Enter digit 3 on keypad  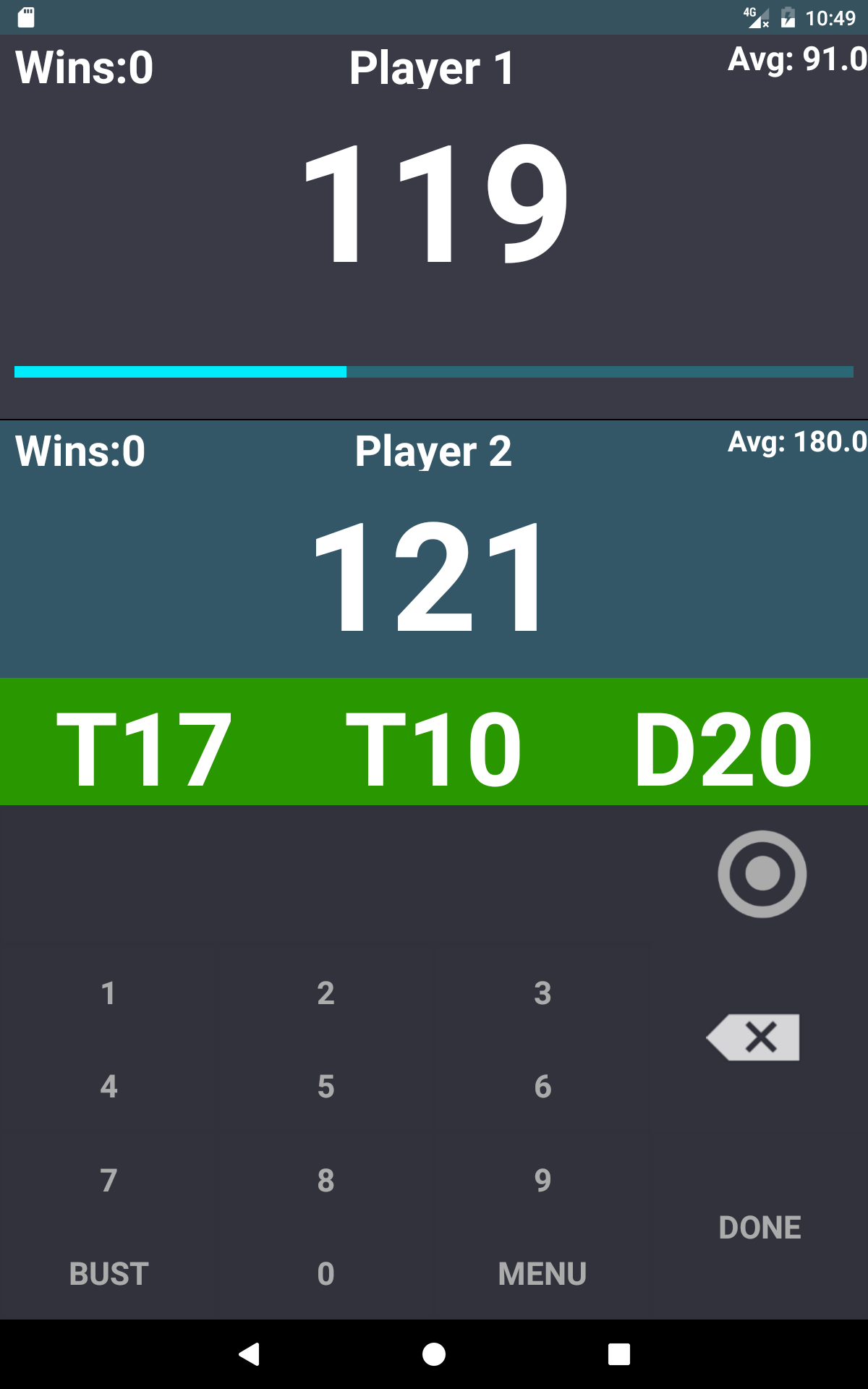[x=542, y=993]
